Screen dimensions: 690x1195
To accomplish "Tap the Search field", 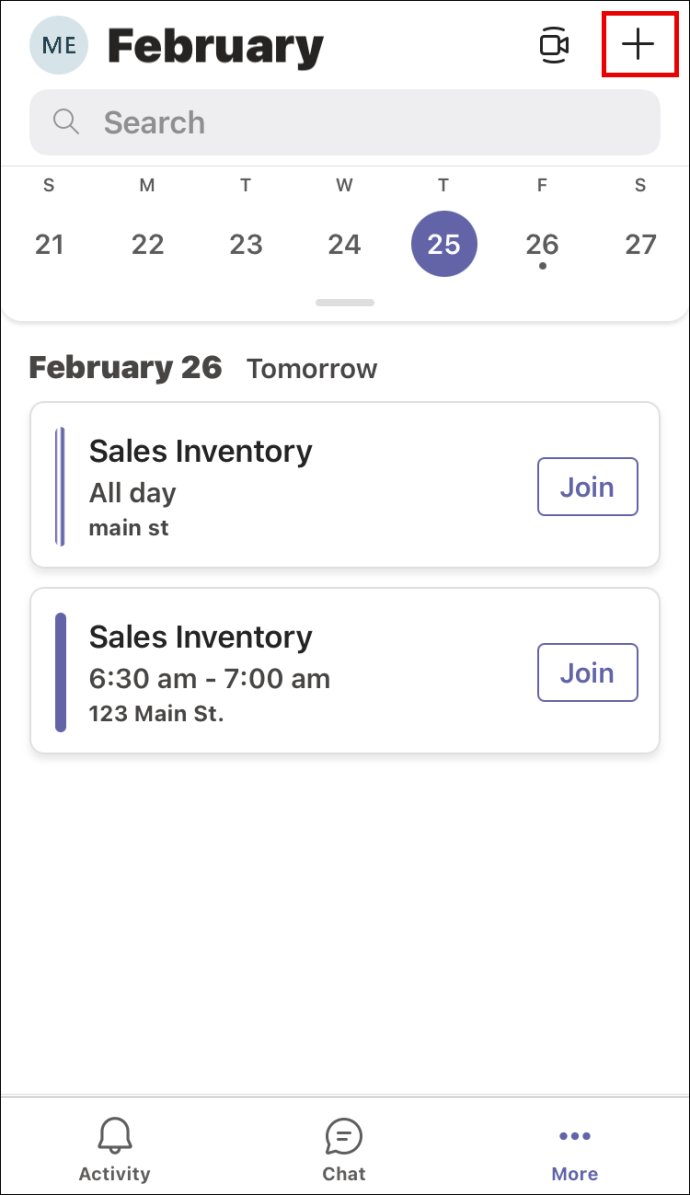I will tap(345, 123).
